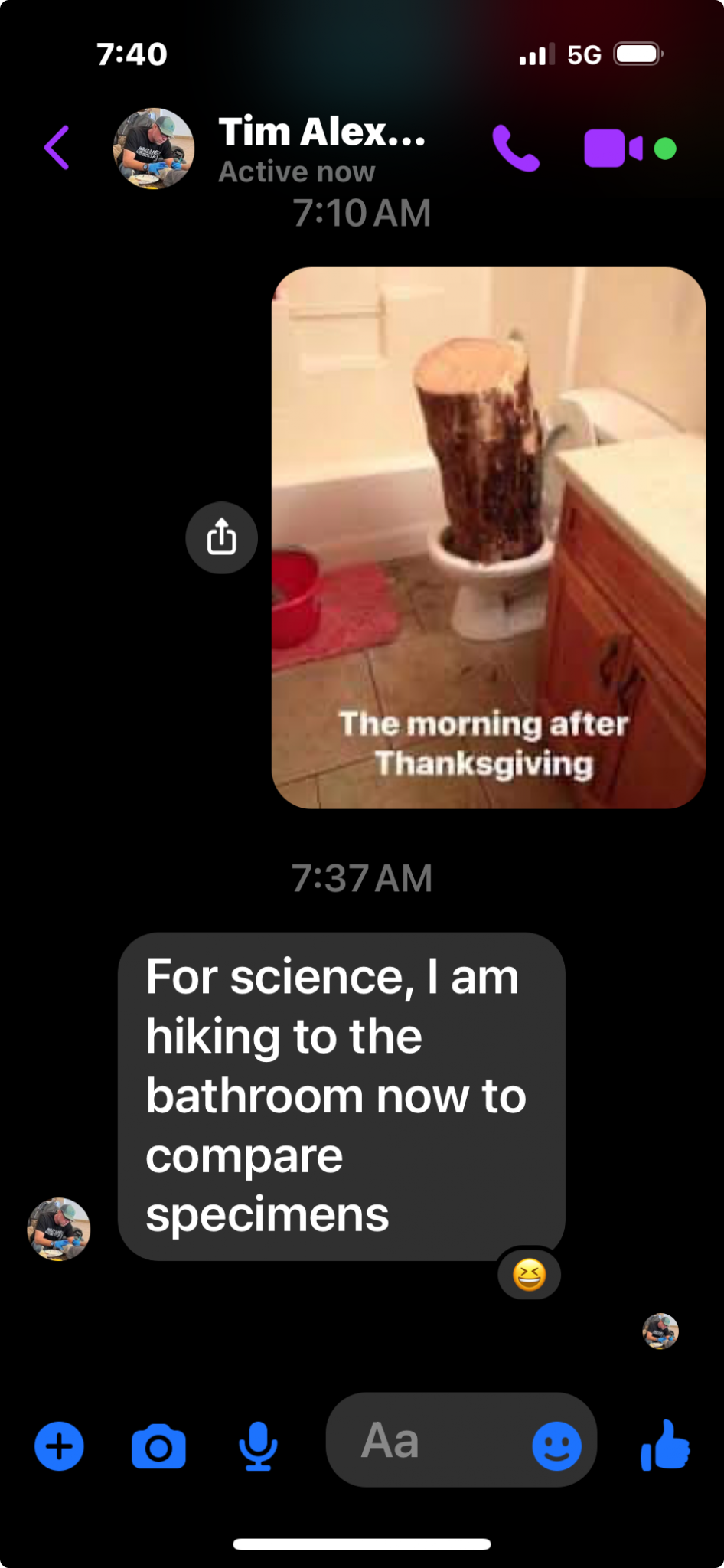
Task: Open the camera to send a photo
Action: pyautogui.click(x=158, y=1446)
